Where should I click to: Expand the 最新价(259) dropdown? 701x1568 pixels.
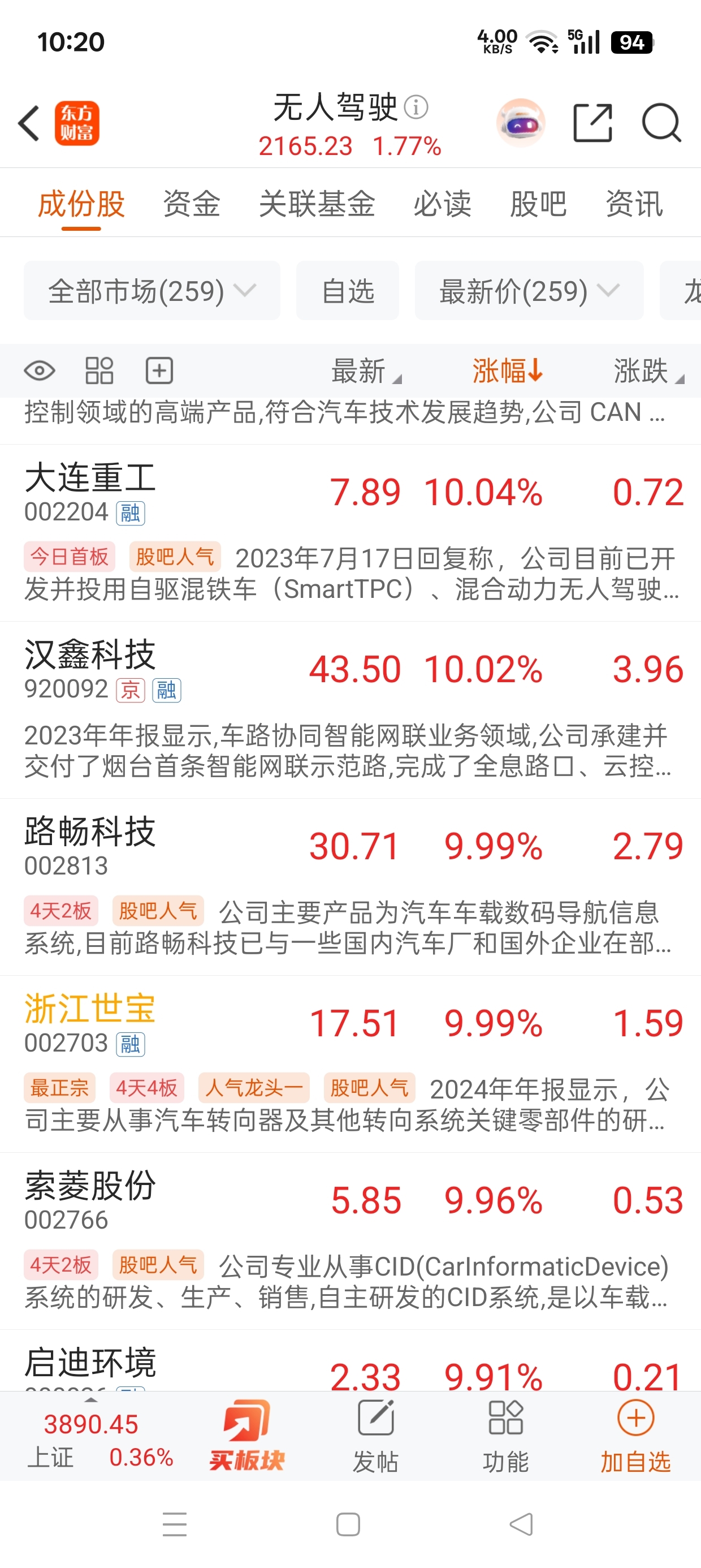point(529,291)
